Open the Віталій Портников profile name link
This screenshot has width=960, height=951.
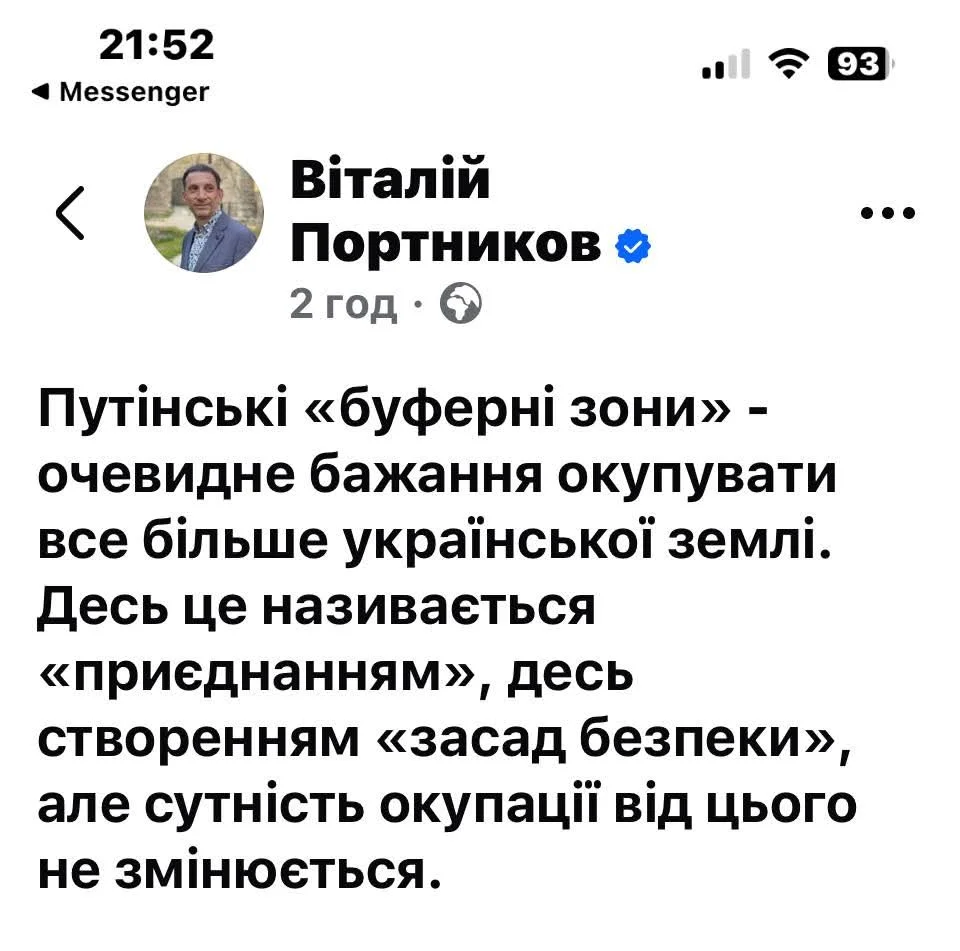click(x=445, y=213)
